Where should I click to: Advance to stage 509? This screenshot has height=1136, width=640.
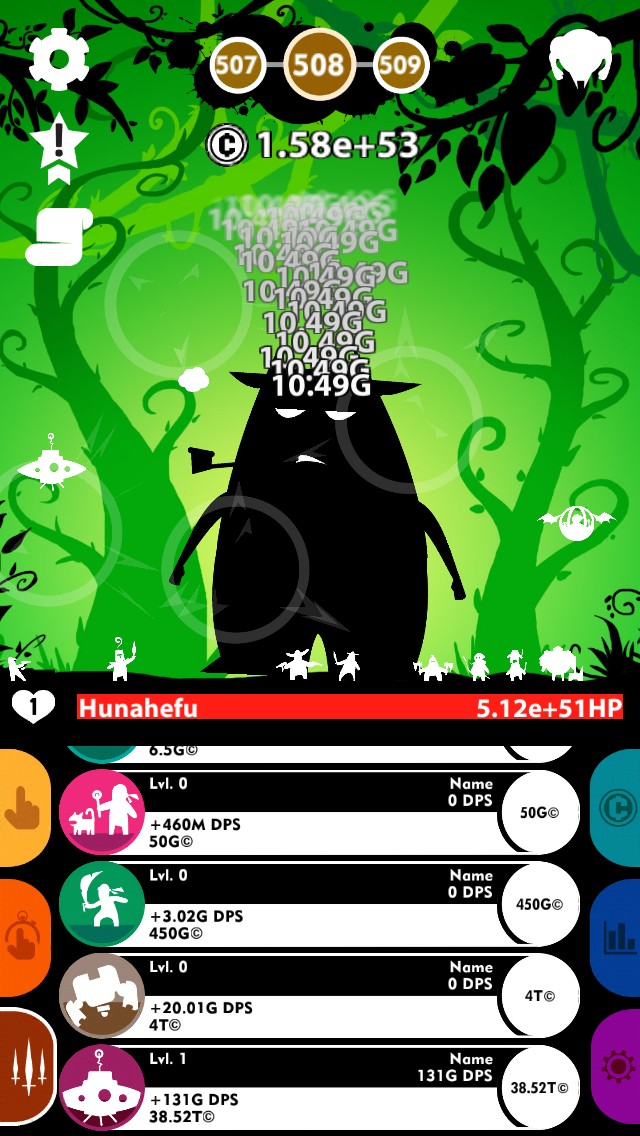401,66
